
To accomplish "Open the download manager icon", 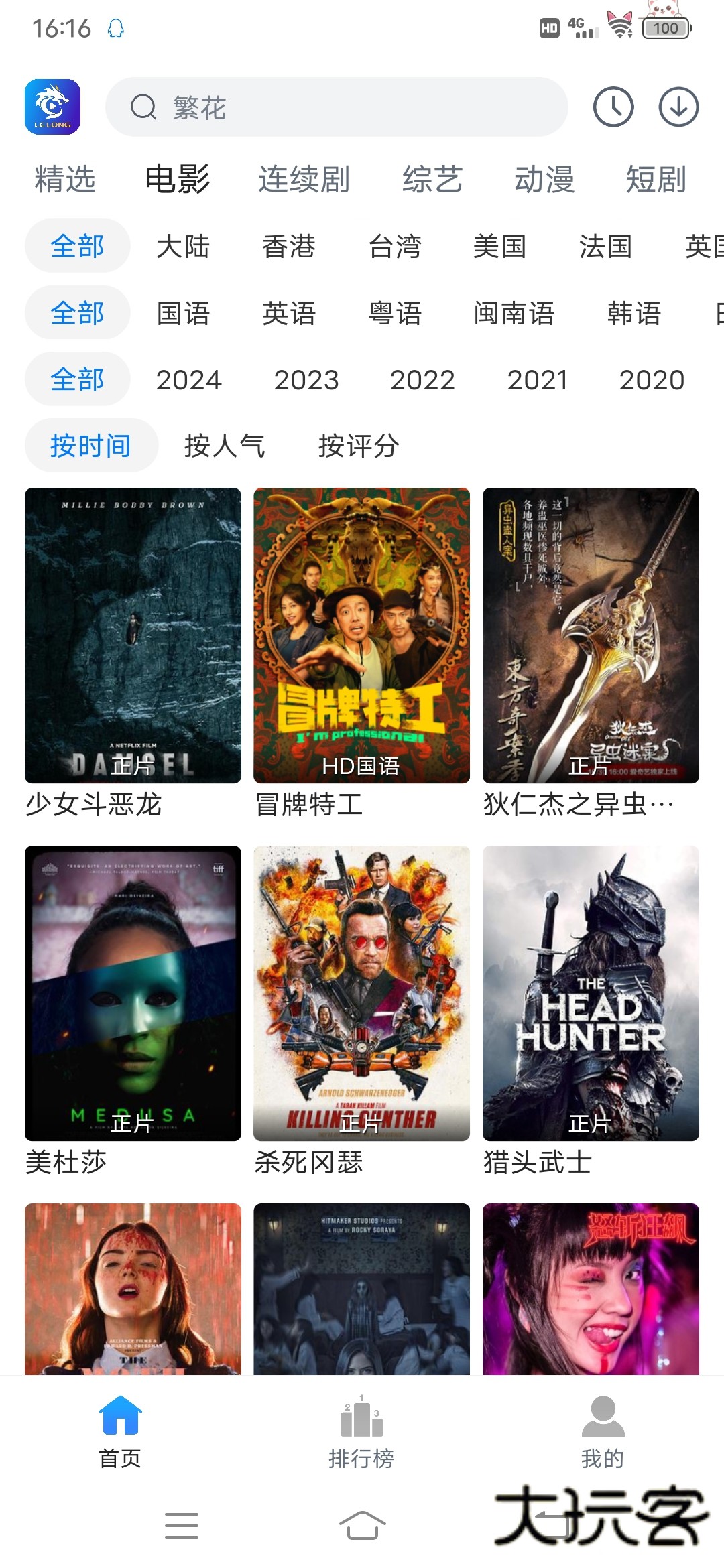I will click(x=679, y=107).
